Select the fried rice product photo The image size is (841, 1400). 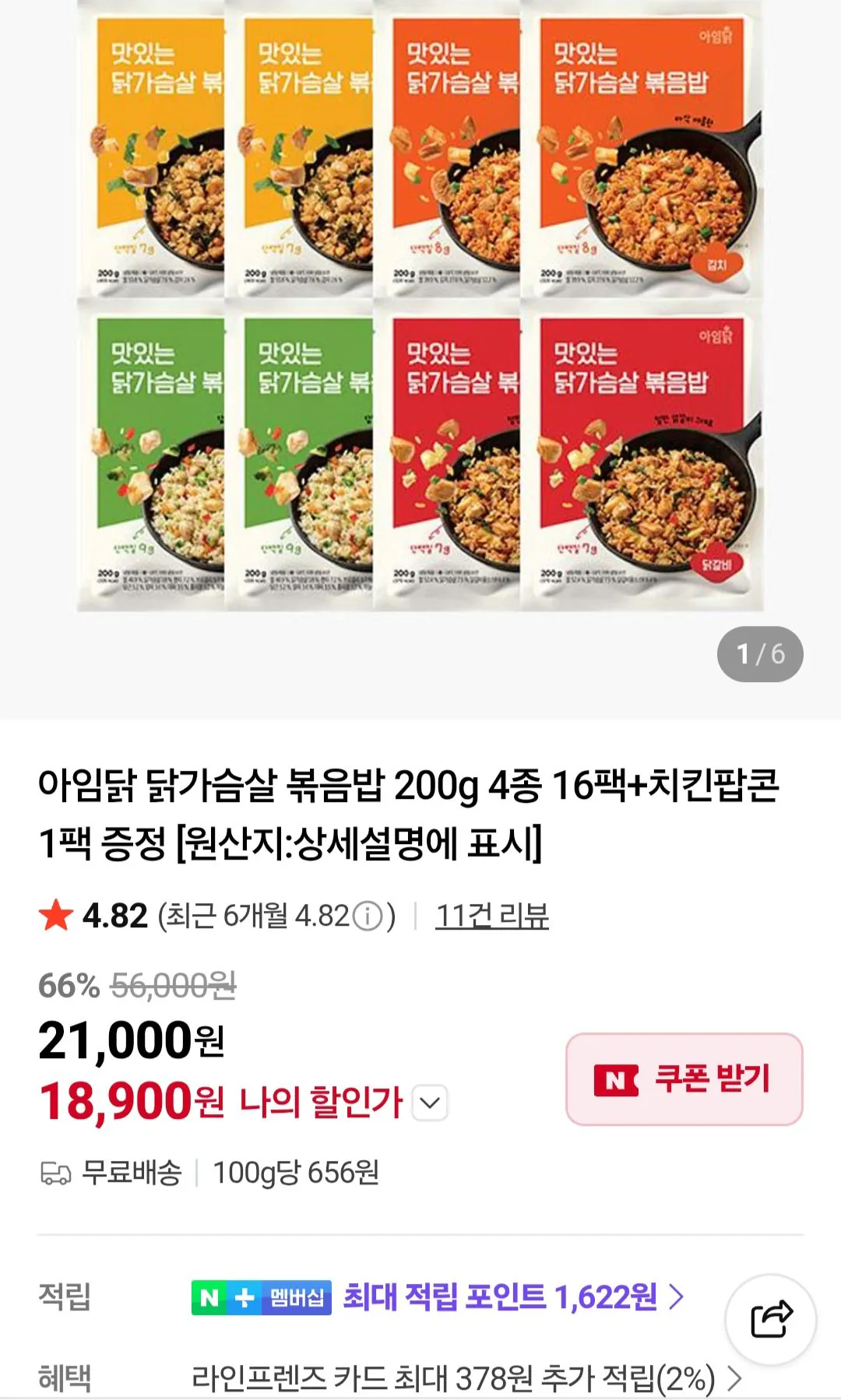click(x=420, y=311)
